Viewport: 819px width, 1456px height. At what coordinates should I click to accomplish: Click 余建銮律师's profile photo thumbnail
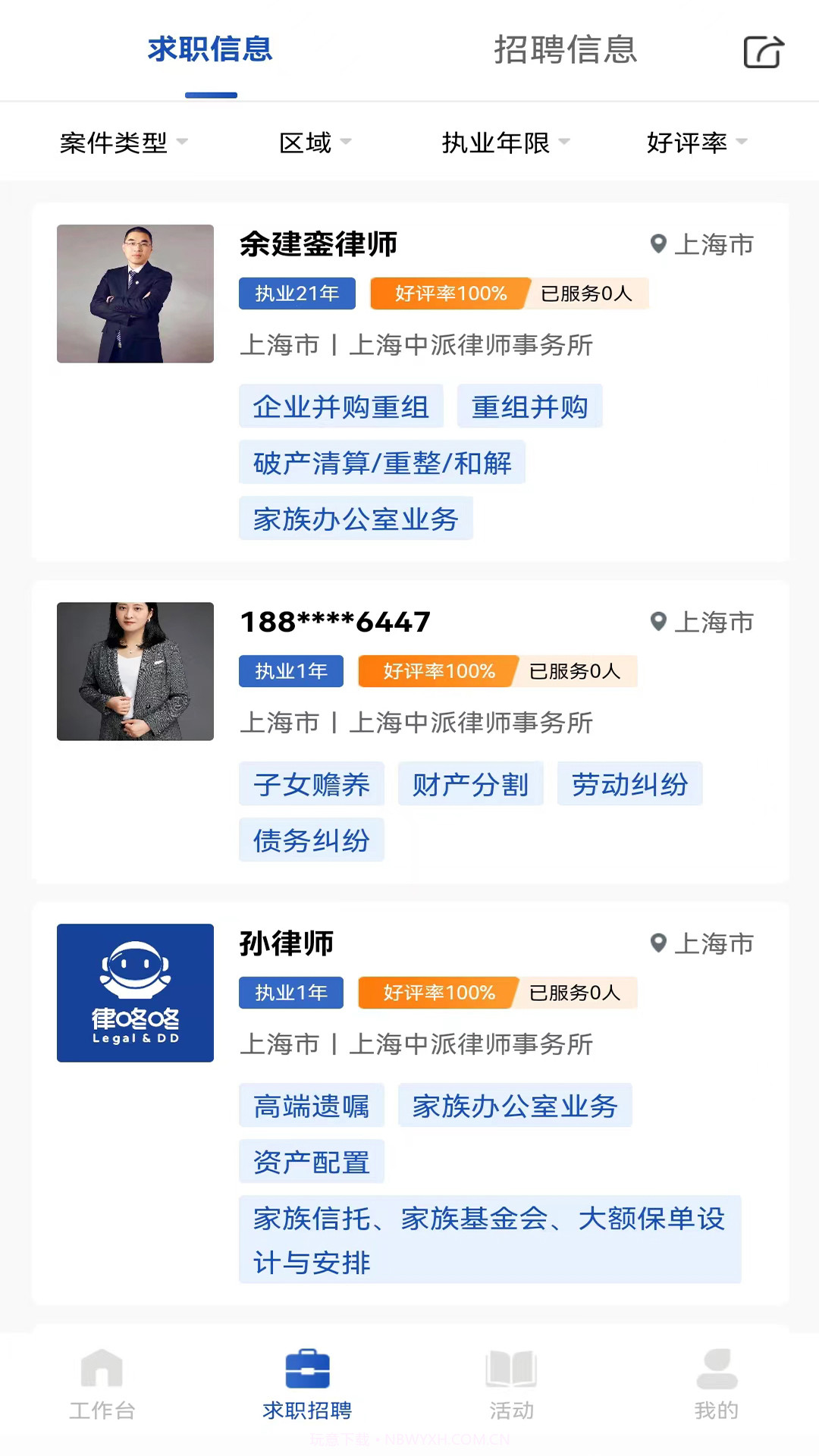tap(135, 294)
